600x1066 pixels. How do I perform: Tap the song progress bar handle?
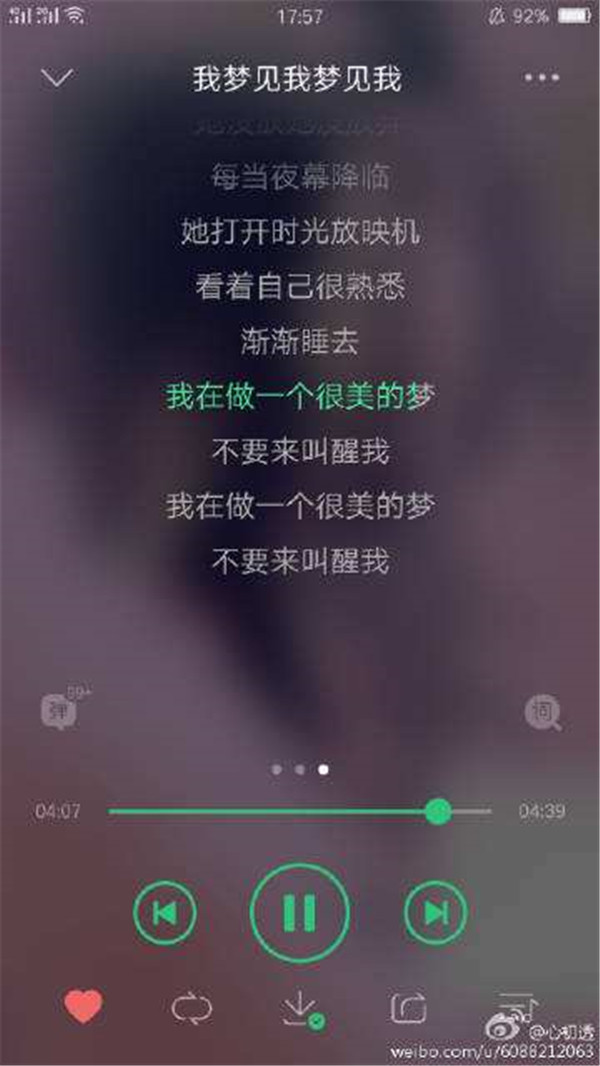pos(438,811)
